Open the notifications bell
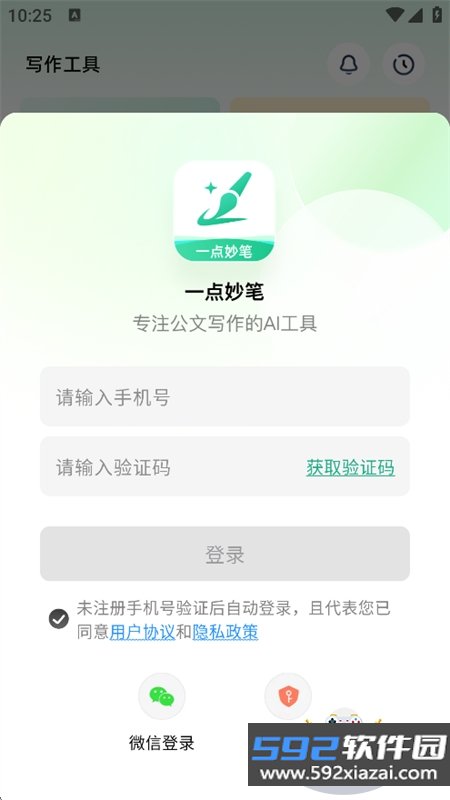The image size is (450, 800). click(348, 64)
